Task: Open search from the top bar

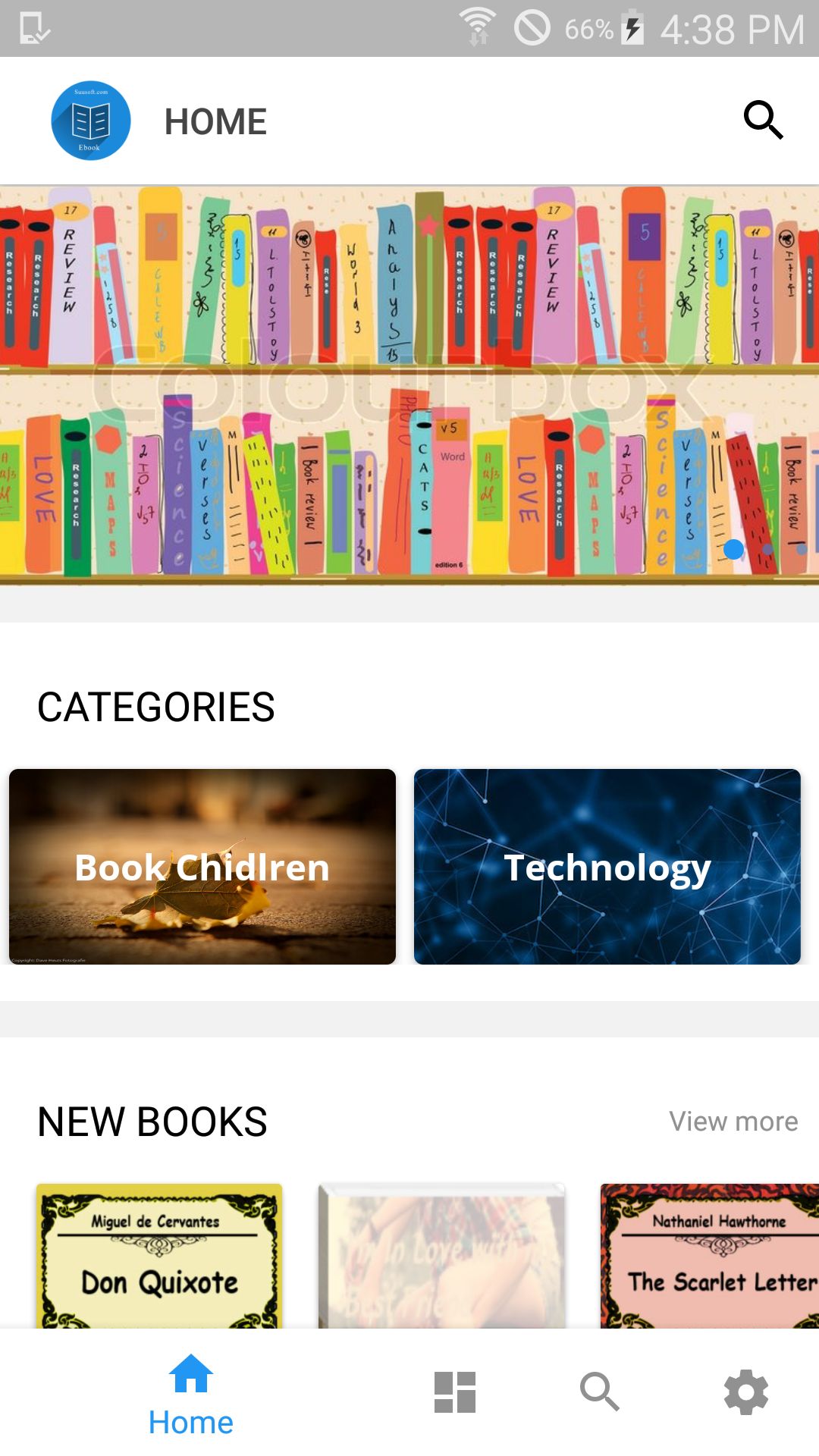Action: pyautogui.click(x=763, y=120)
